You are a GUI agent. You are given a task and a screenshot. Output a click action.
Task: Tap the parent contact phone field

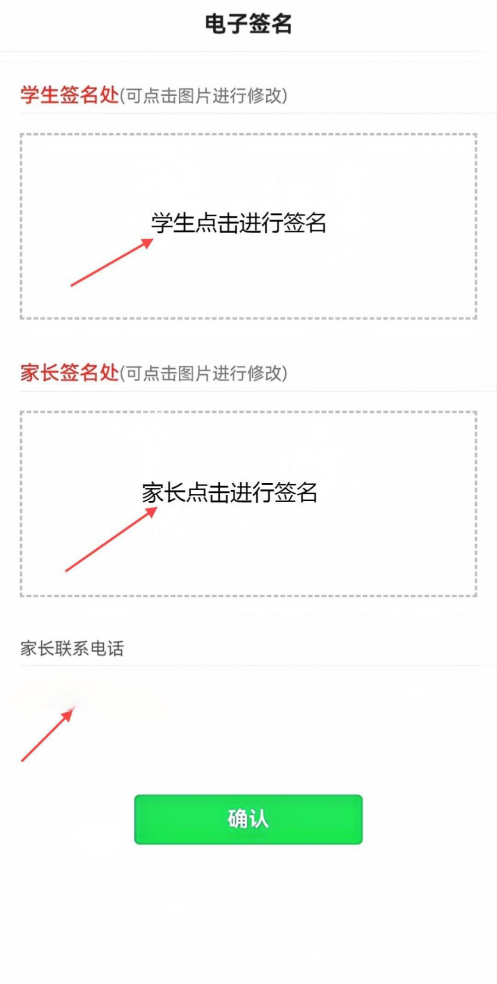coord(248,698)
